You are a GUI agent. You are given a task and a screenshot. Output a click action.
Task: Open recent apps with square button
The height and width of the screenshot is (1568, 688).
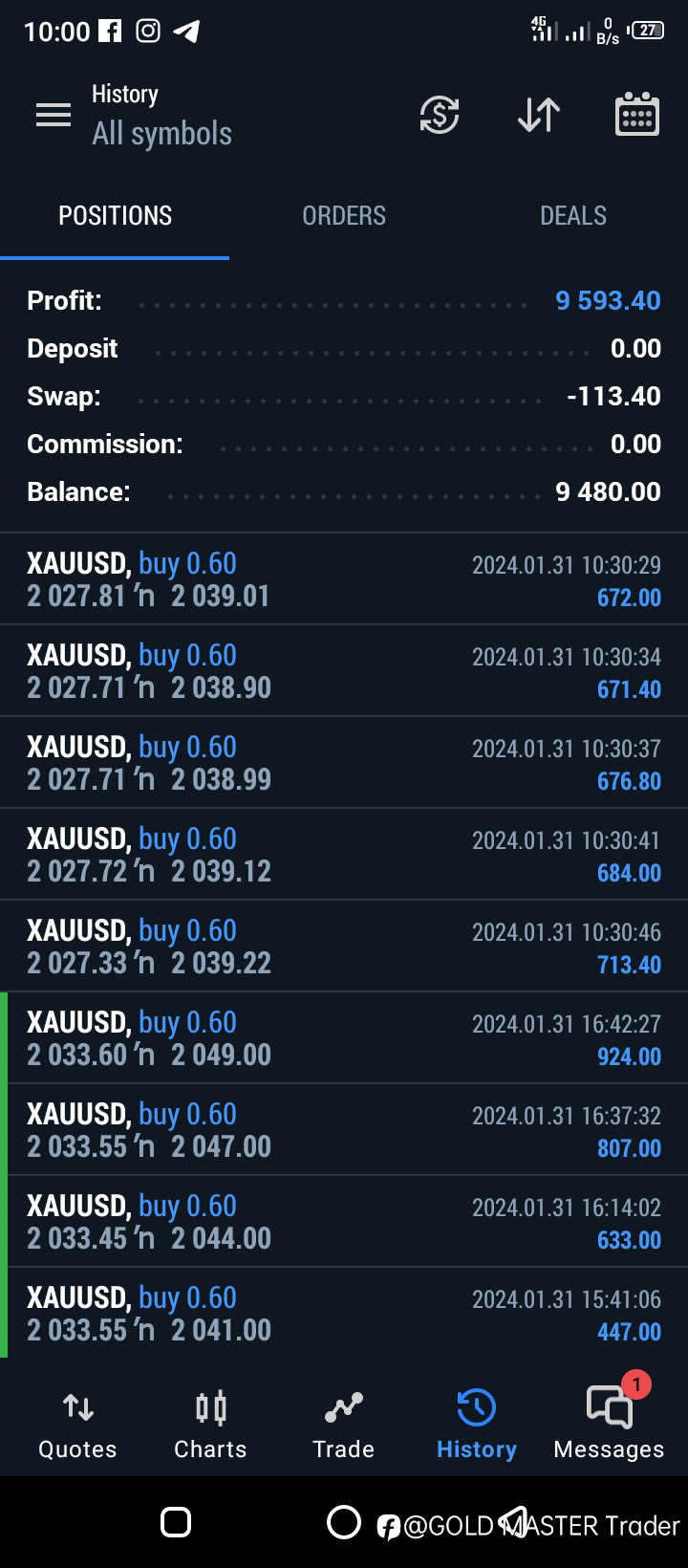click(176, 1522)
